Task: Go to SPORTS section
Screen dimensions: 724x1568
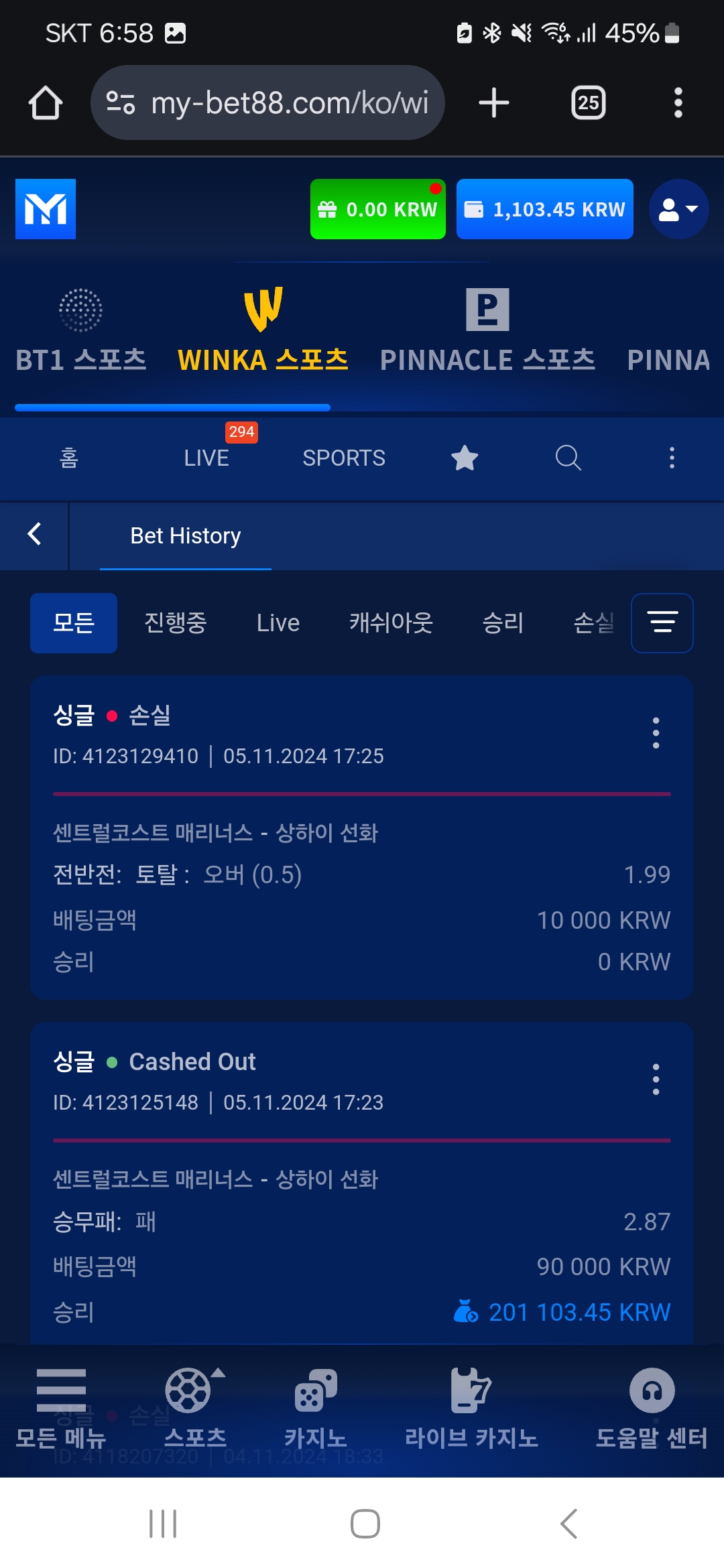Action: 344,458
